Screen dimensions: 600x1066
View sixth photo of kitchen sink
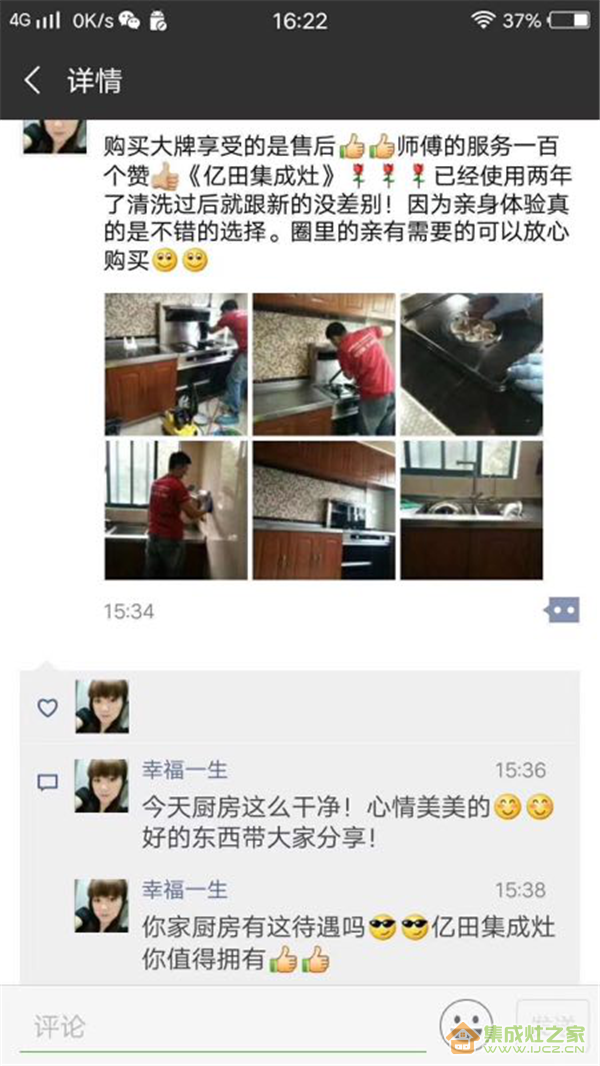point(472,510)
